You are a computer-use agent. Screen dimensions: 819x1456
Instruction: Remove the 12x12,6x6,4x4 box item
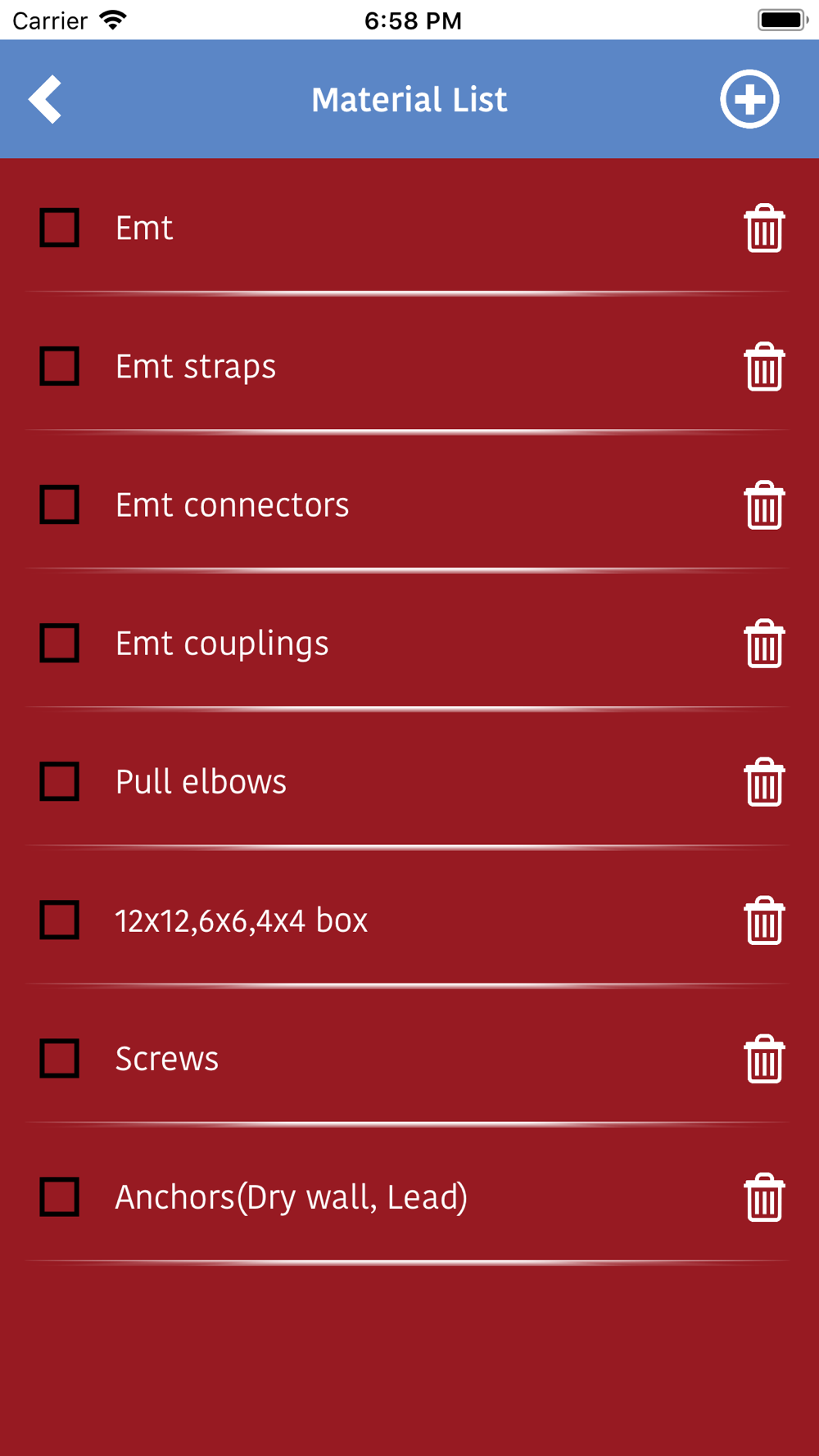pyautogui.click(x=764, y=920)
